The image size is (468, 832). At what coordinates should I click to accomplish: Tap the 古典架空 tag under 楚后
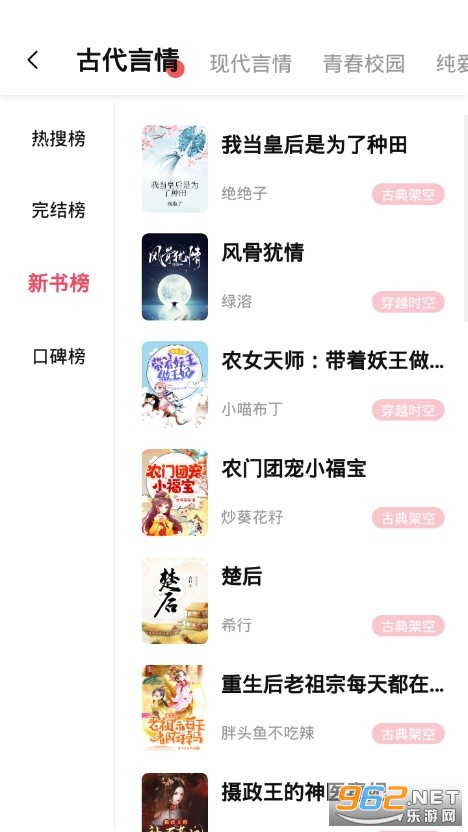pyautogui.click(x=408, y=626)
